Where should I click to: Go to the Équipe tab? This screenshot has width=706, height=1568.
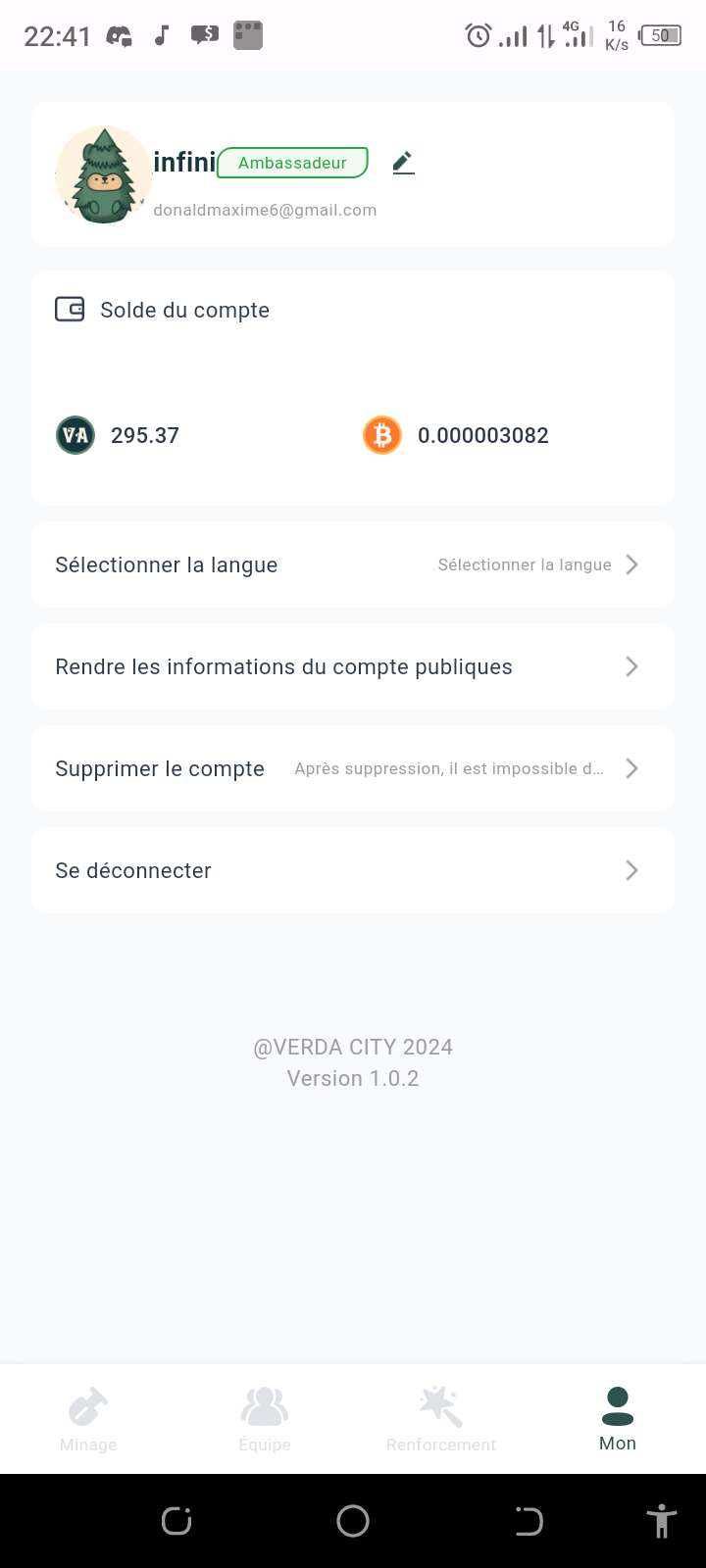265,1419
